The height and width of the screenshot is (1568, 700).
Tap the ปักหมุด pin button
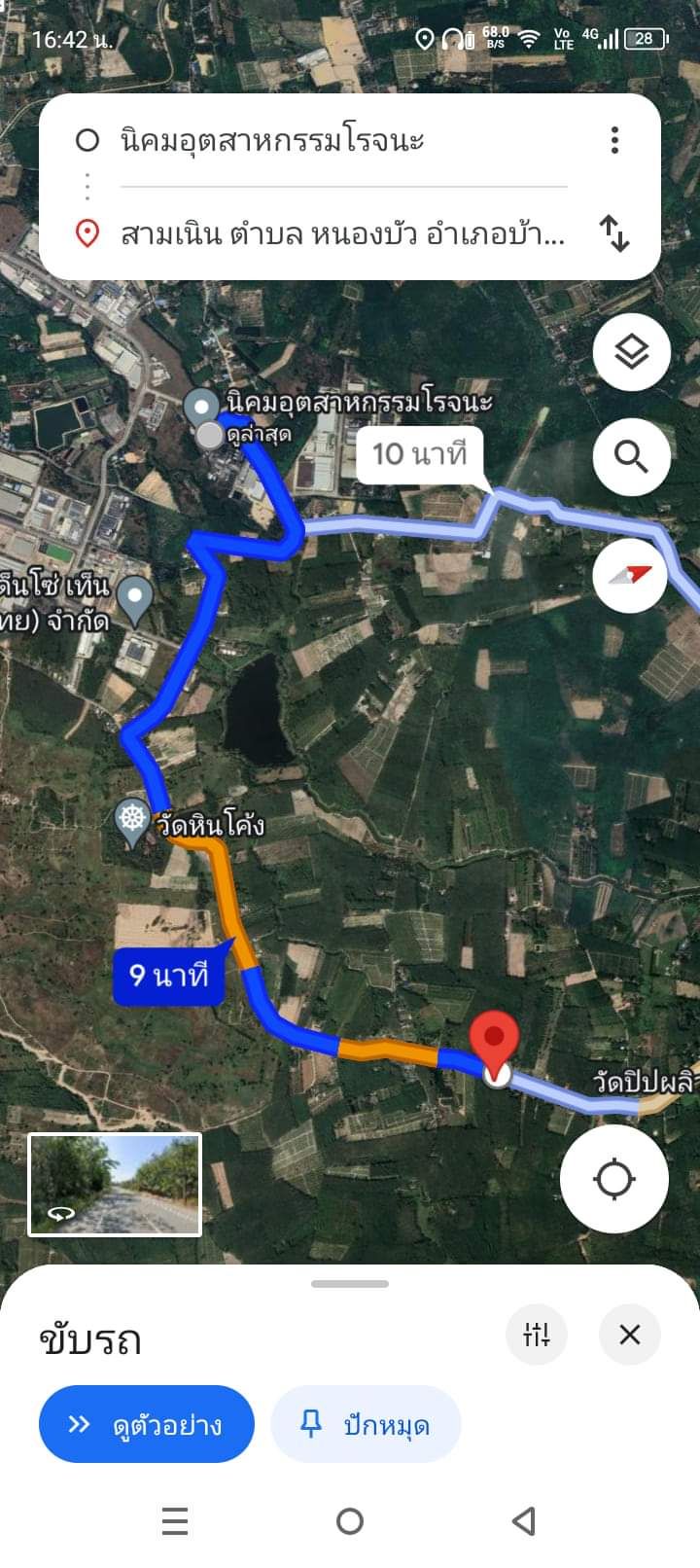pyautogui.click(x=366, y=1424)
